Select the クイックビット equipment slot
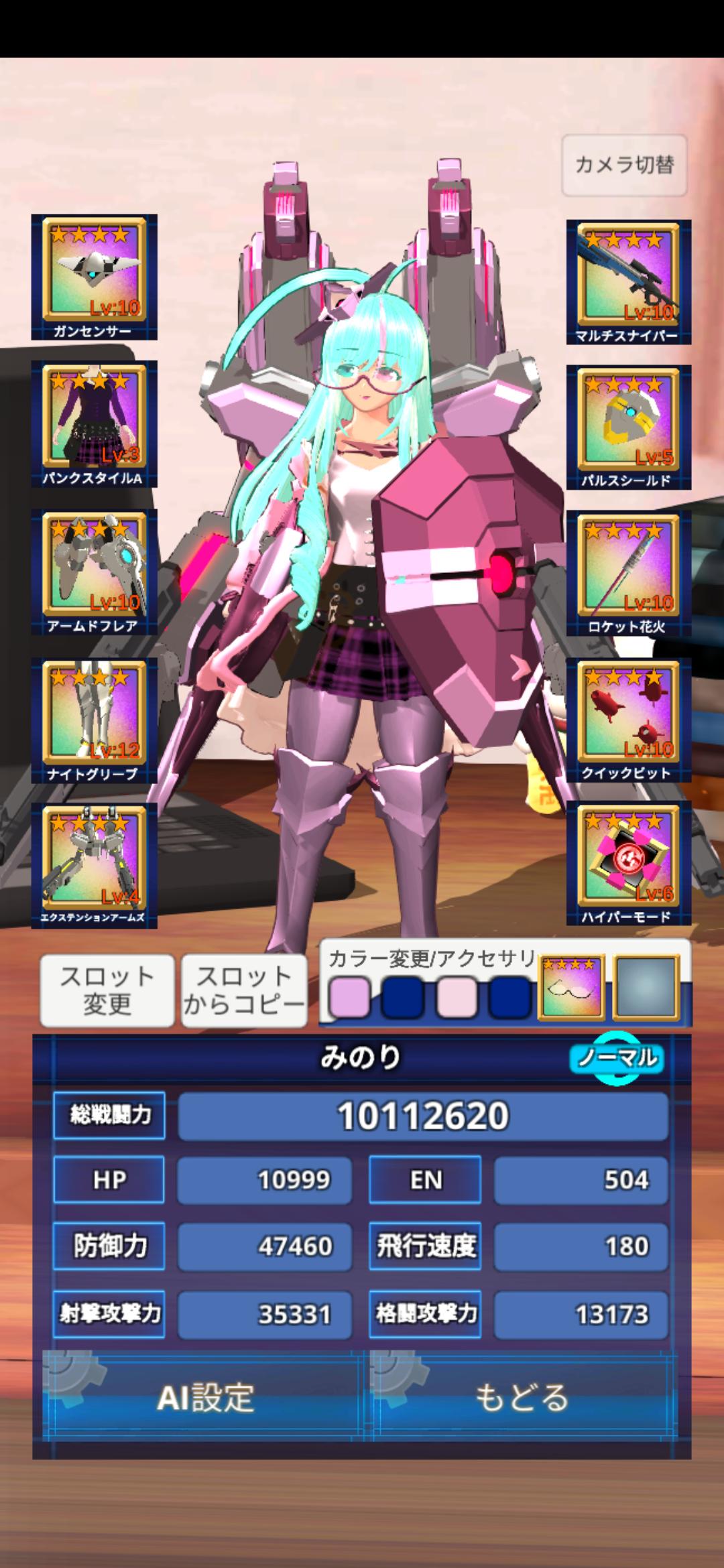 click(x=629, y=720)
